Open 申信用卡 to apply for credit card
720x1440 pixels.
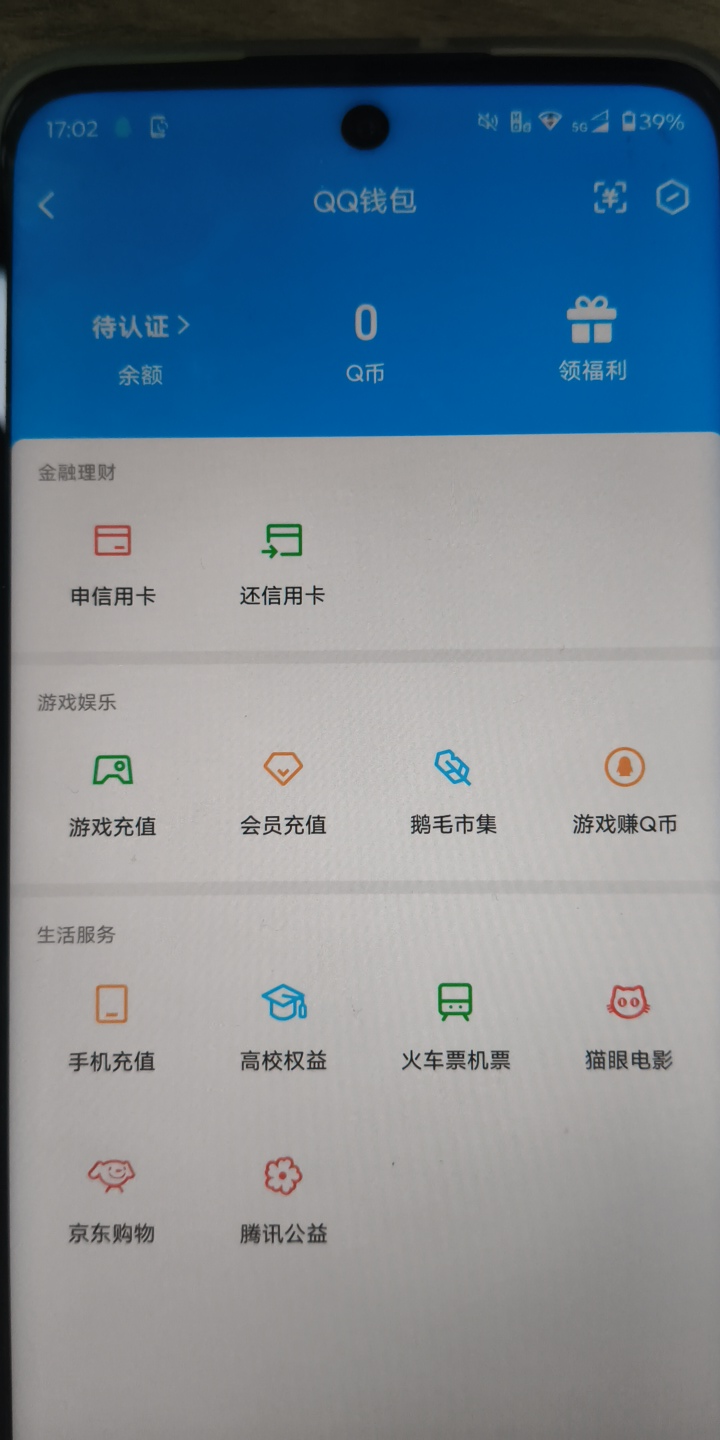pyautogui.click(x=110, y=560)
